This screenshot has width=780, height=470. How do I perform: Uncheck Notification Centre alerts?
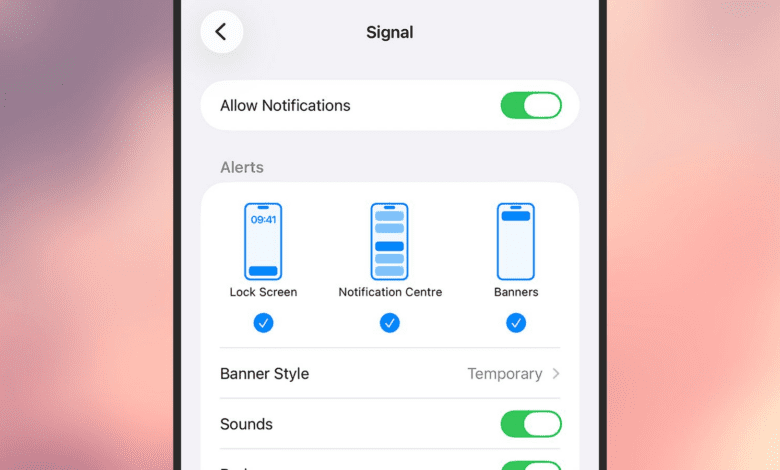point(390,323)
